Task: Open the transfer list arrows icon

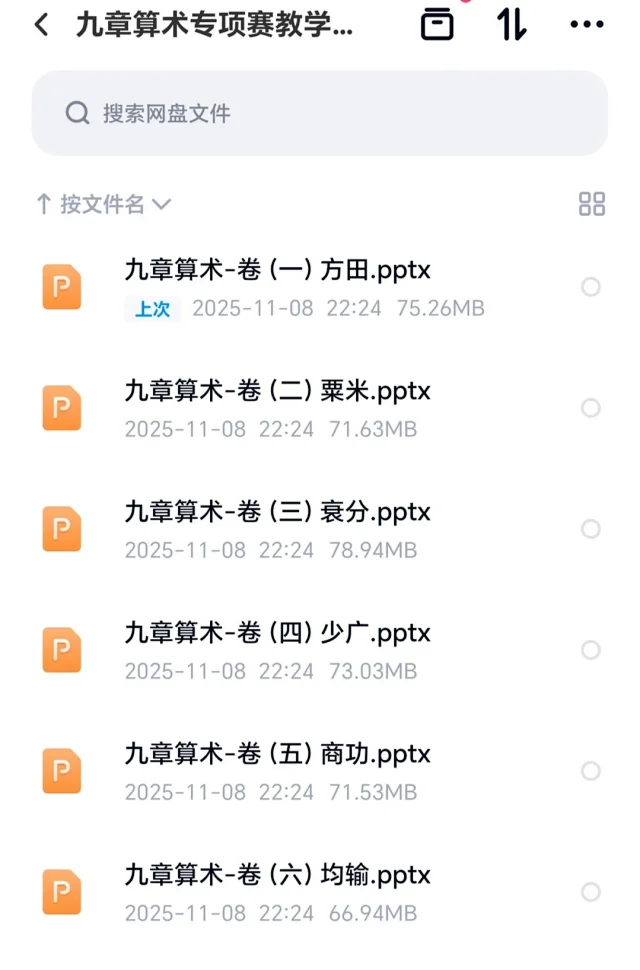Action: coord(512,25)
